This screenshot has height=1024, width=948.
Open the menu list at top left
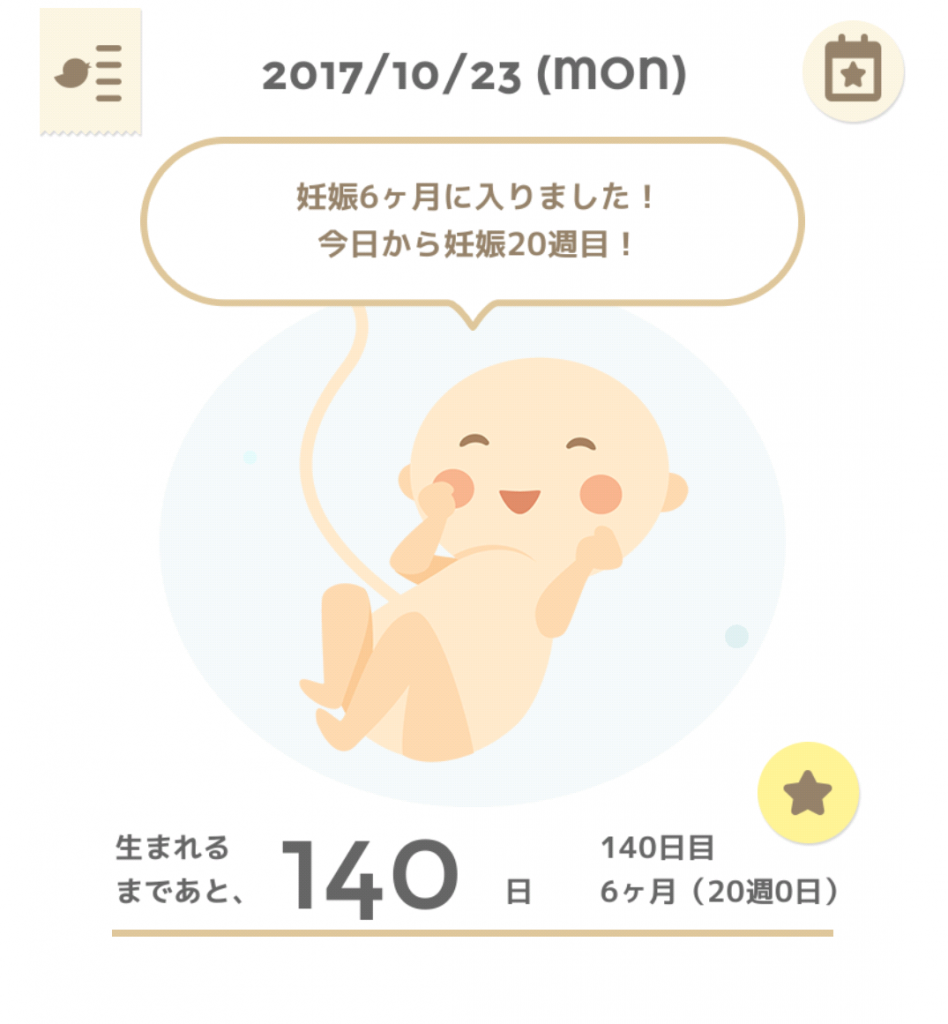tap(90, 73)
